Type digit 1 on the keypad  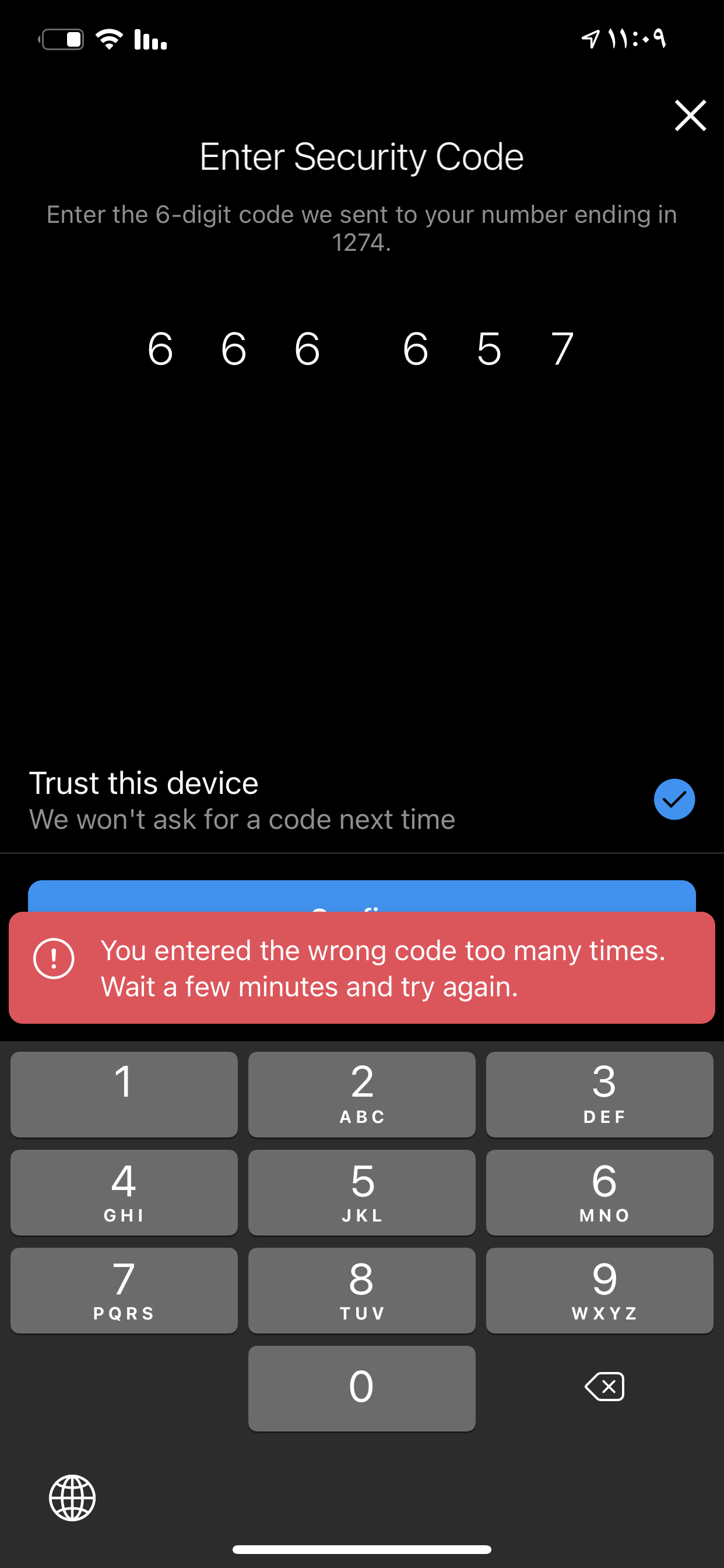click(x=124, y=1094)
